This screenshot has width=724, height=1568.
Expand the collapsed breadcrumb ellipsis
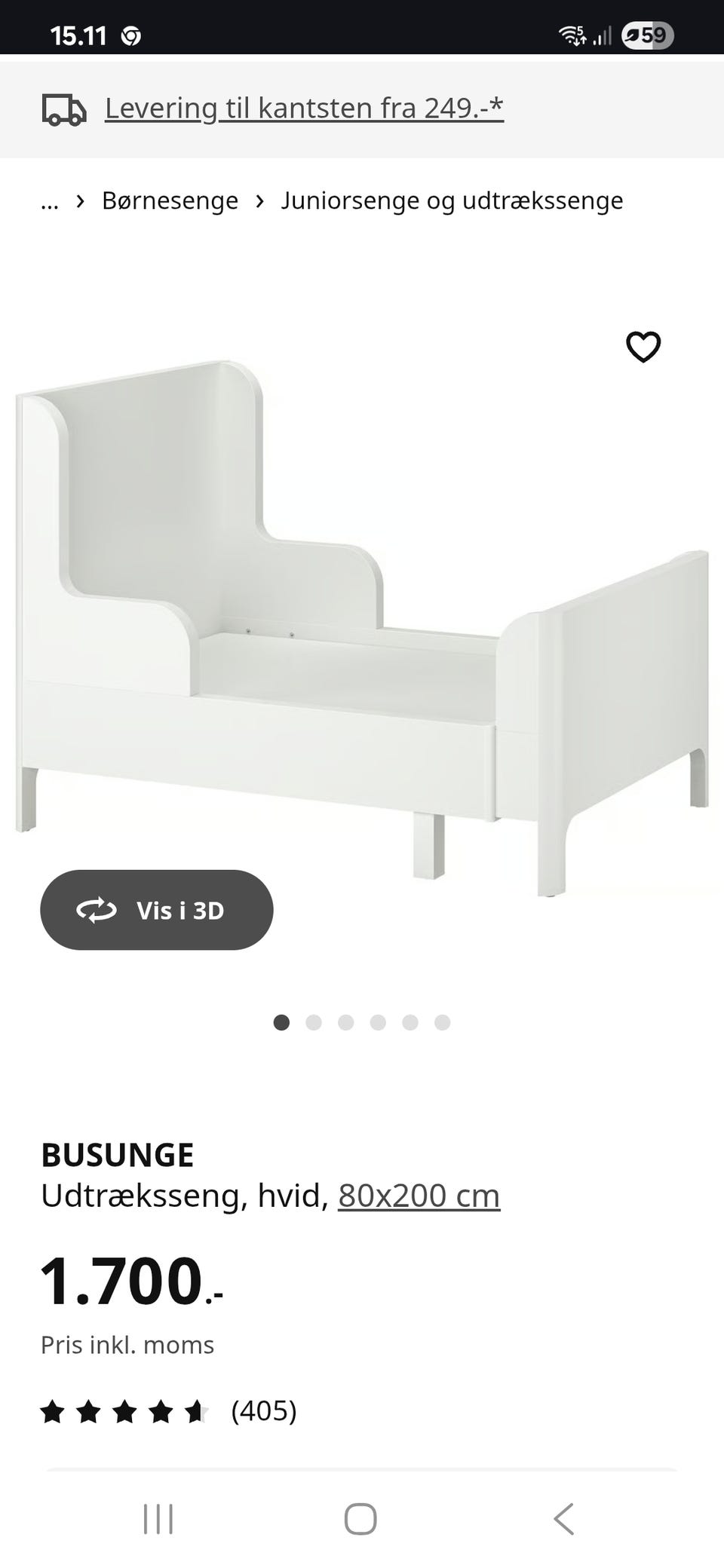[x=50, y=201]
